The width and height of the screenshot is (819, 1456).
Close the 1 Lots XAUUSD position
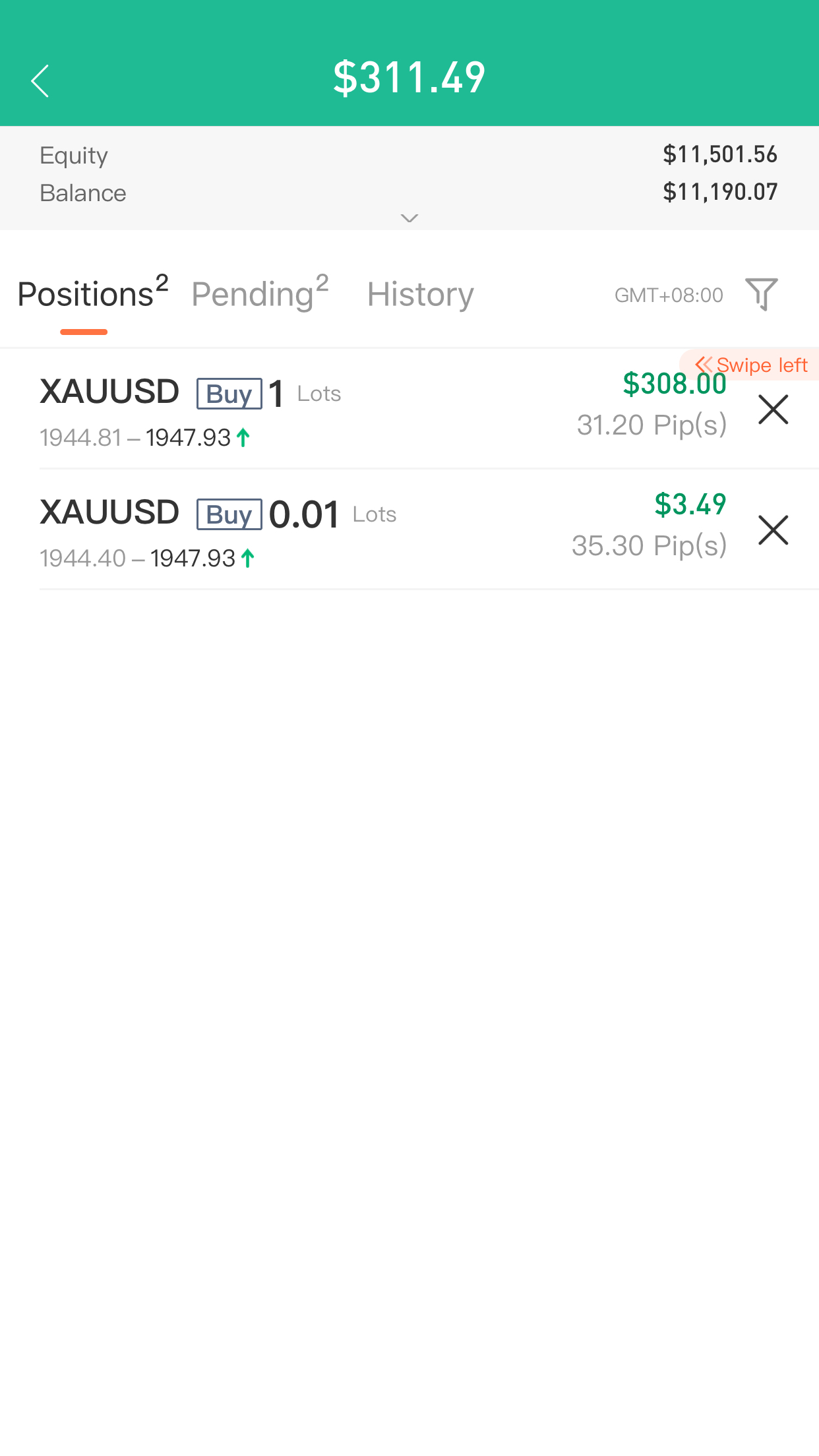point(773,409)
